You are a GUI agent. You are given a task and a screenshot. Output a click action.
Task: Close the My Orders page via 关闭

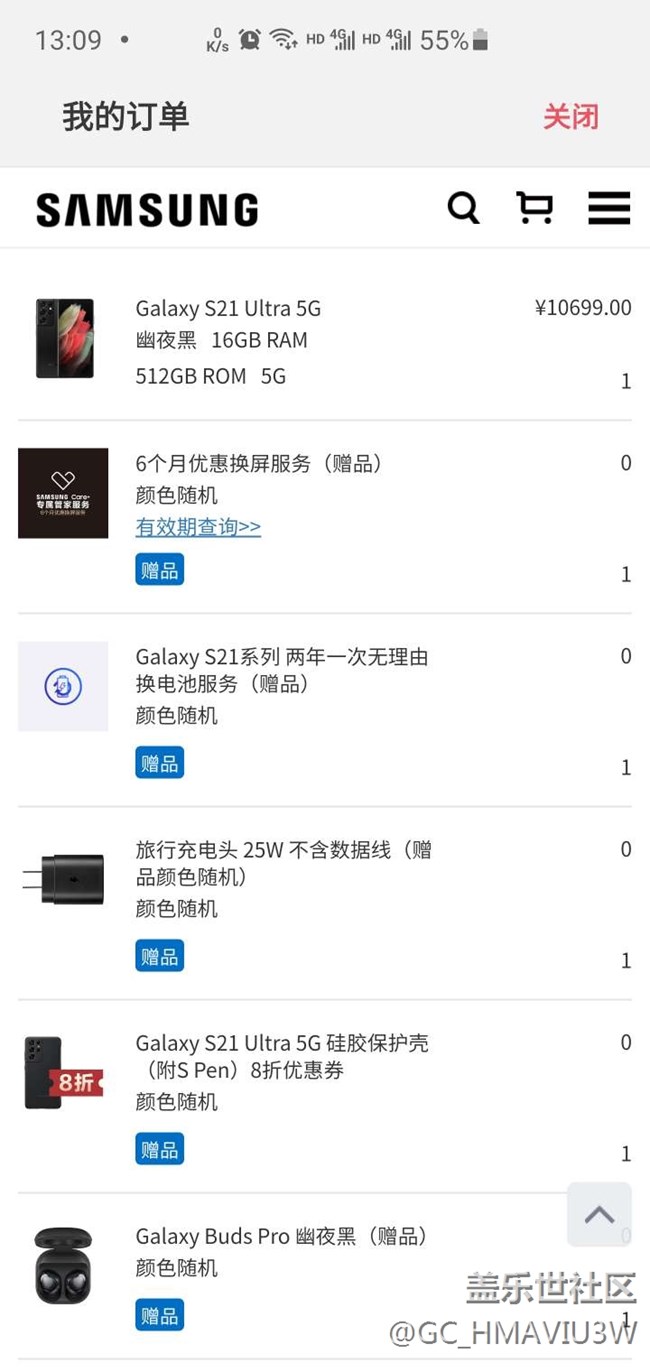click(570, 116)
